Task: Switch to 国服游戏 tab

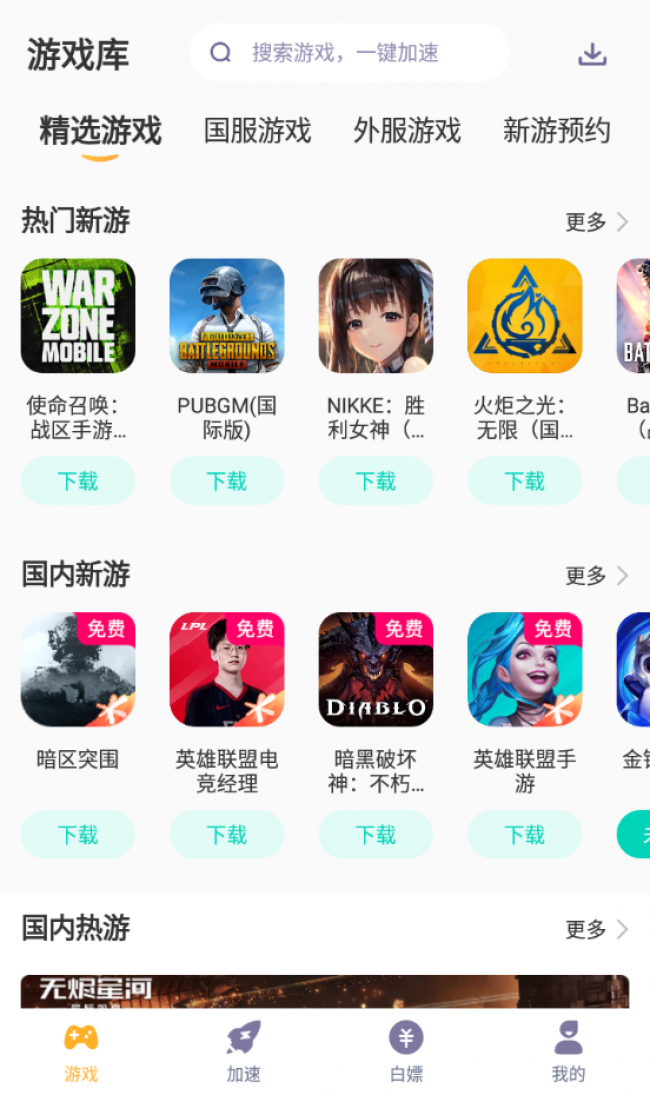Action: point(258,131)
